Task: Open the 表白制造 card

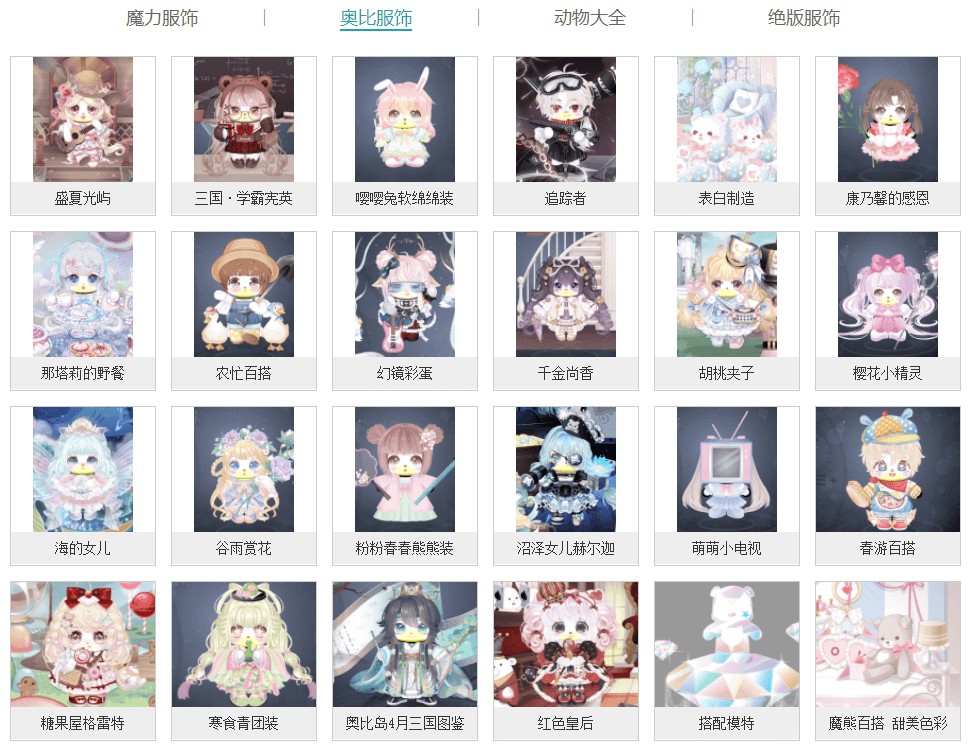Action: pos(727,120)
